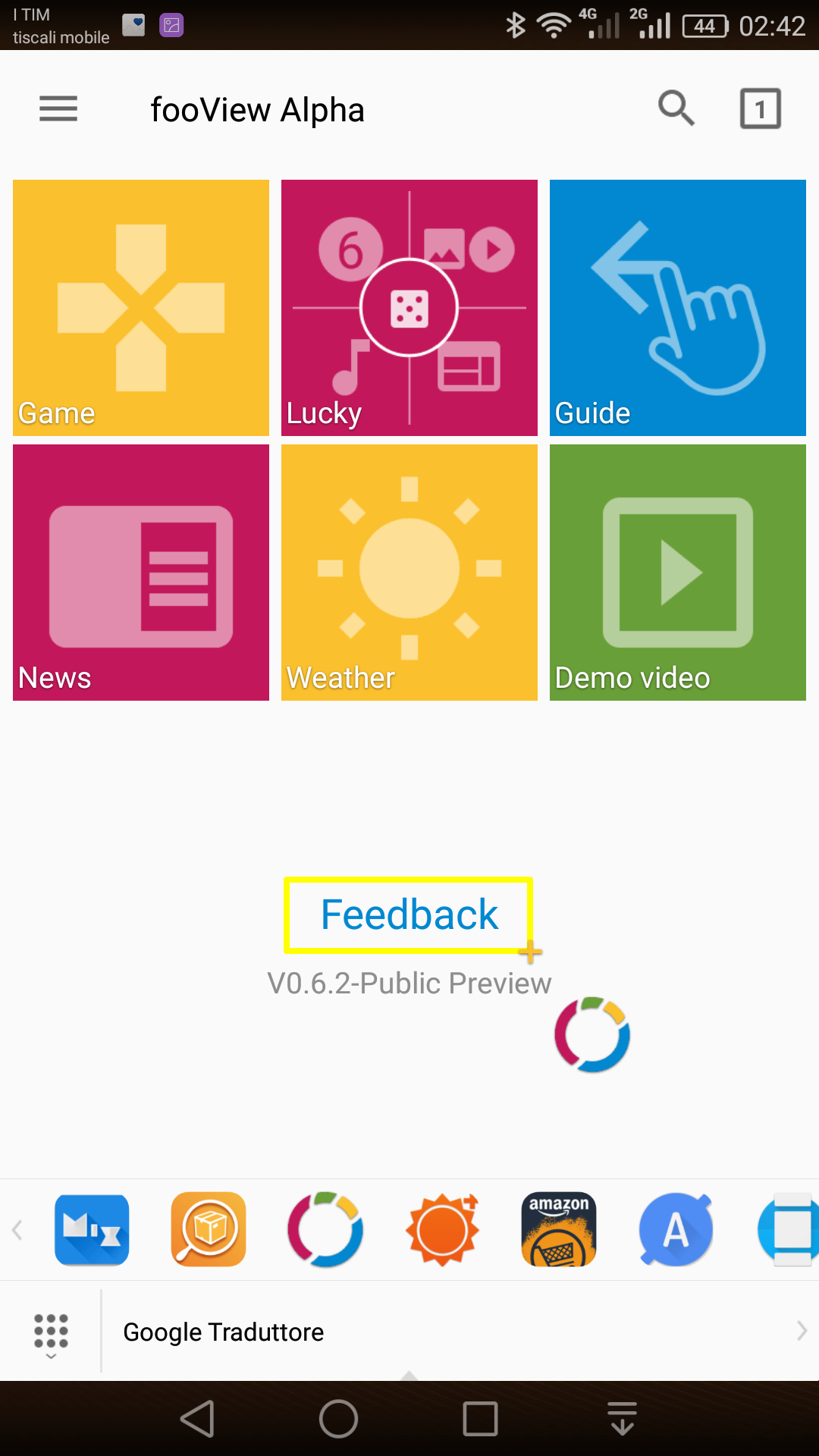Tap the floating fooView circle icon
819x1456 pixels.
(x=592, y=1034)
